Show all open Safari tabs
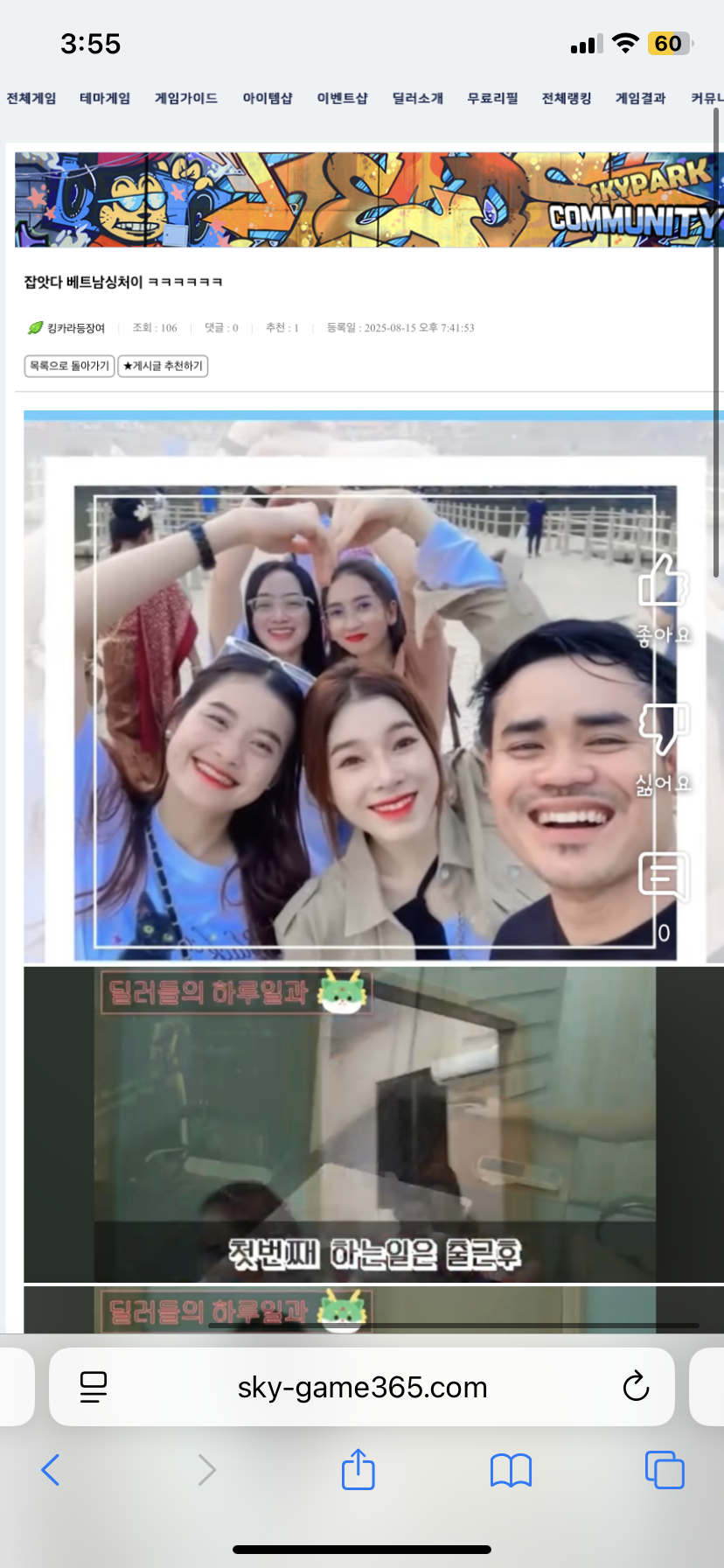The width and height of the screenshot is (724, 1568). [664, 1470]
